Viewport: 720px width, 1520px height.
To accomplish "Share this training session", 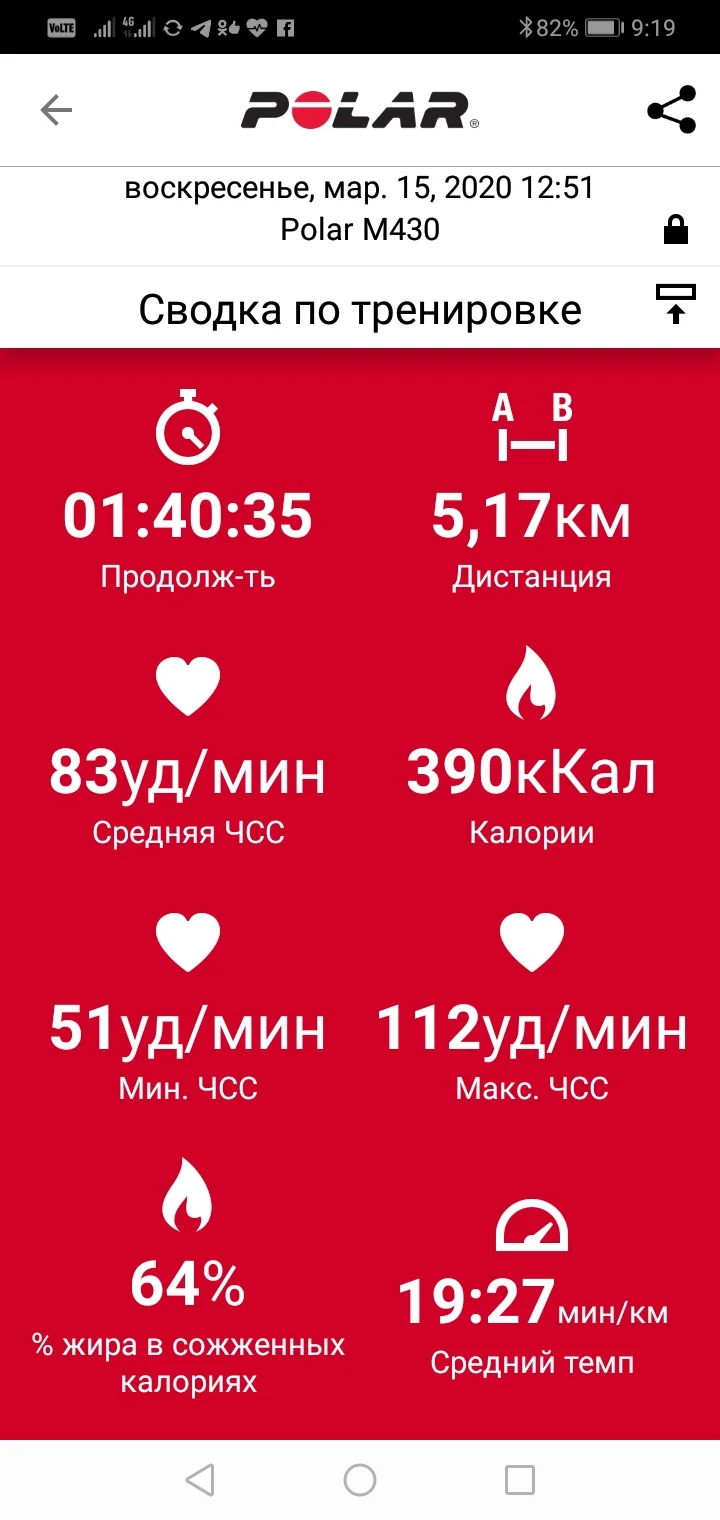I will (x=671, y=110).
